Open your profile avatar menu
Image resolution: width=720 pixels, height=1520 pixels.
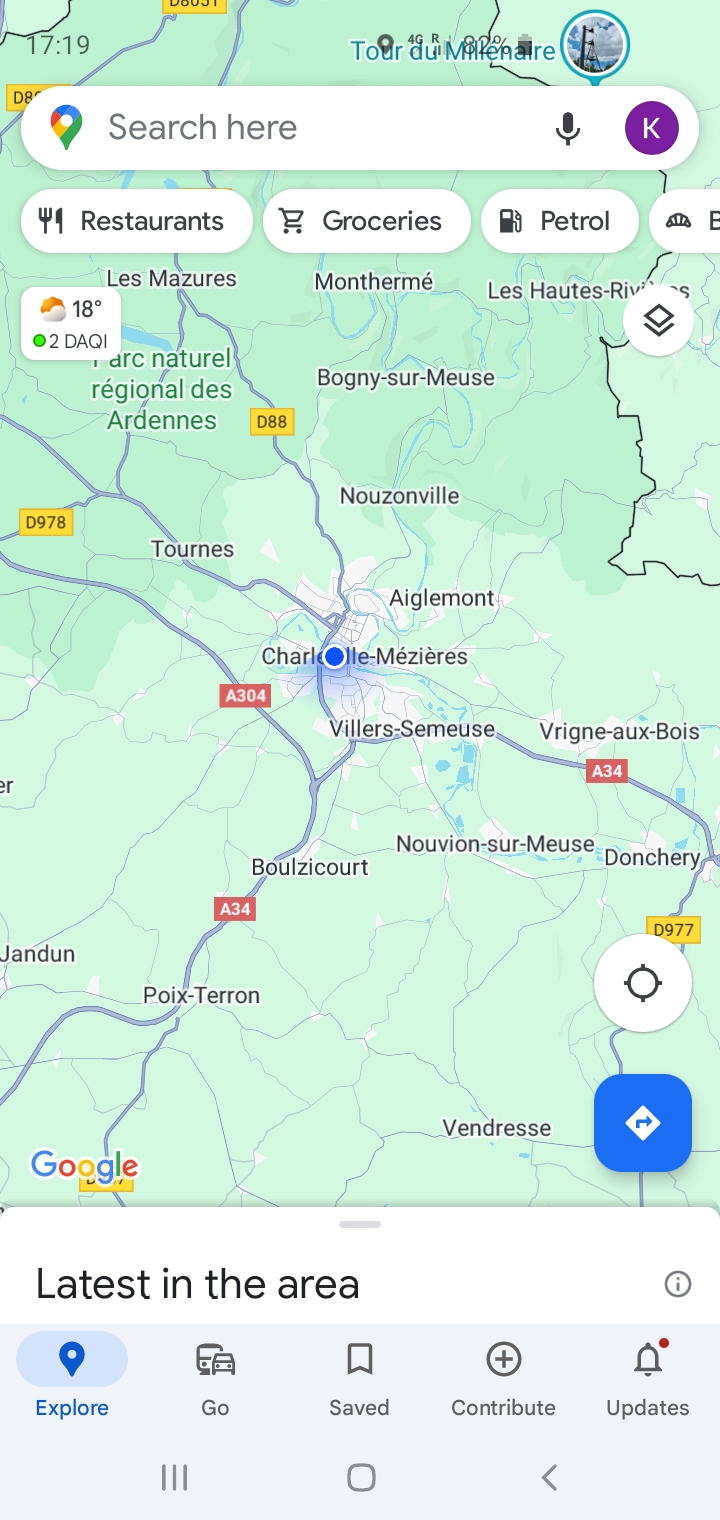pos(652,127)
